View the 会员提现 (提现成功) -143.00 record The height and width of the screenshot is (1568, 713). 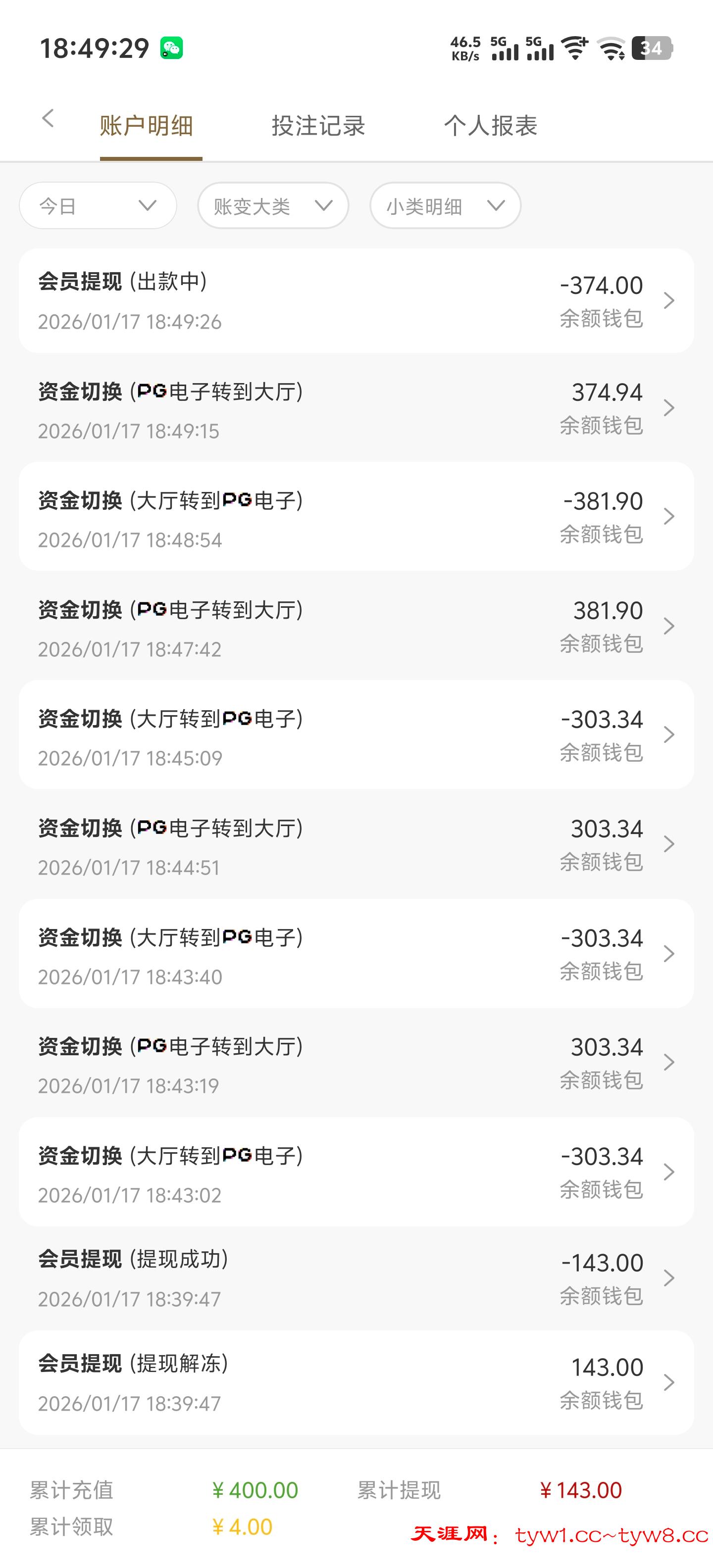[356, 1278]
